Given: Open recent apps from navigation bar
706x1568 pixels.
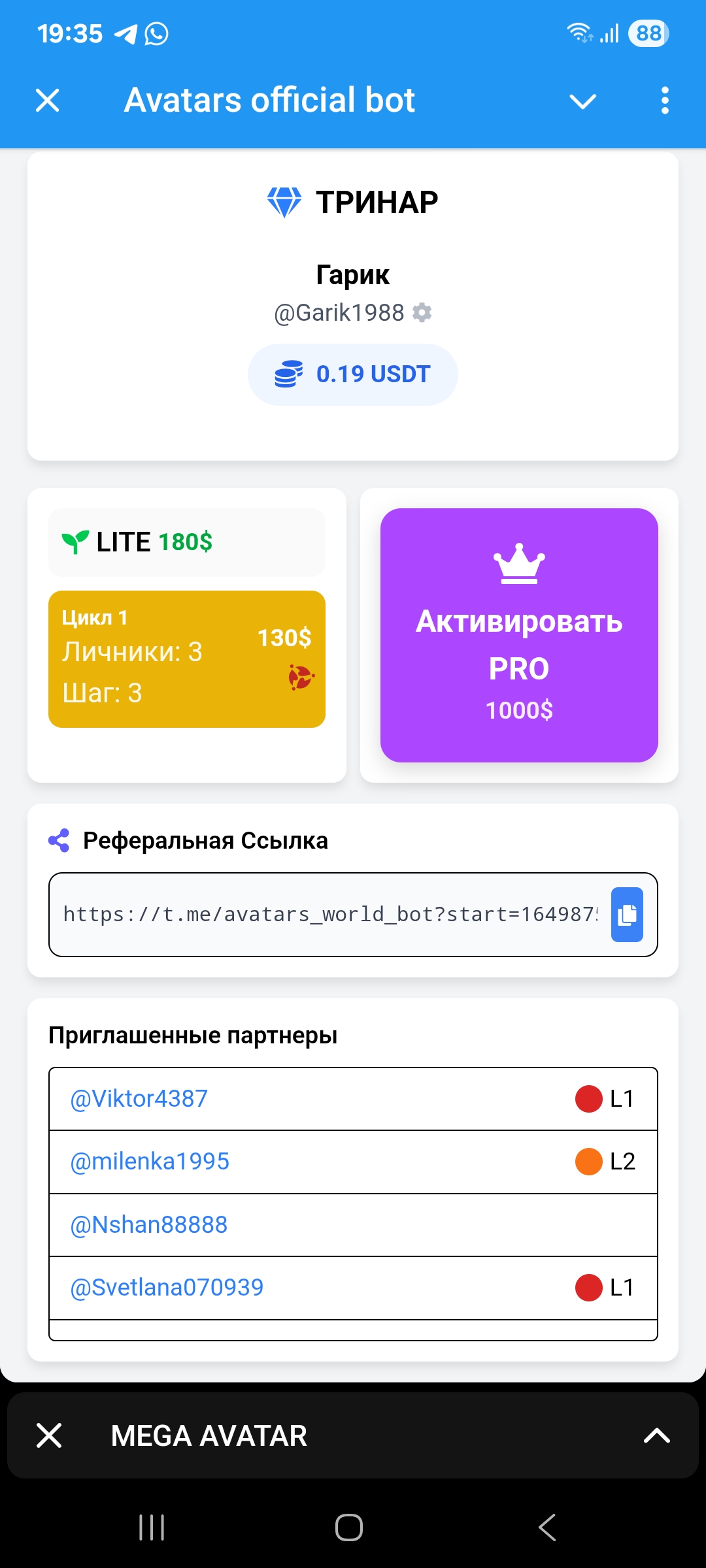Looking at the screenshot, I should [152, 1527].
